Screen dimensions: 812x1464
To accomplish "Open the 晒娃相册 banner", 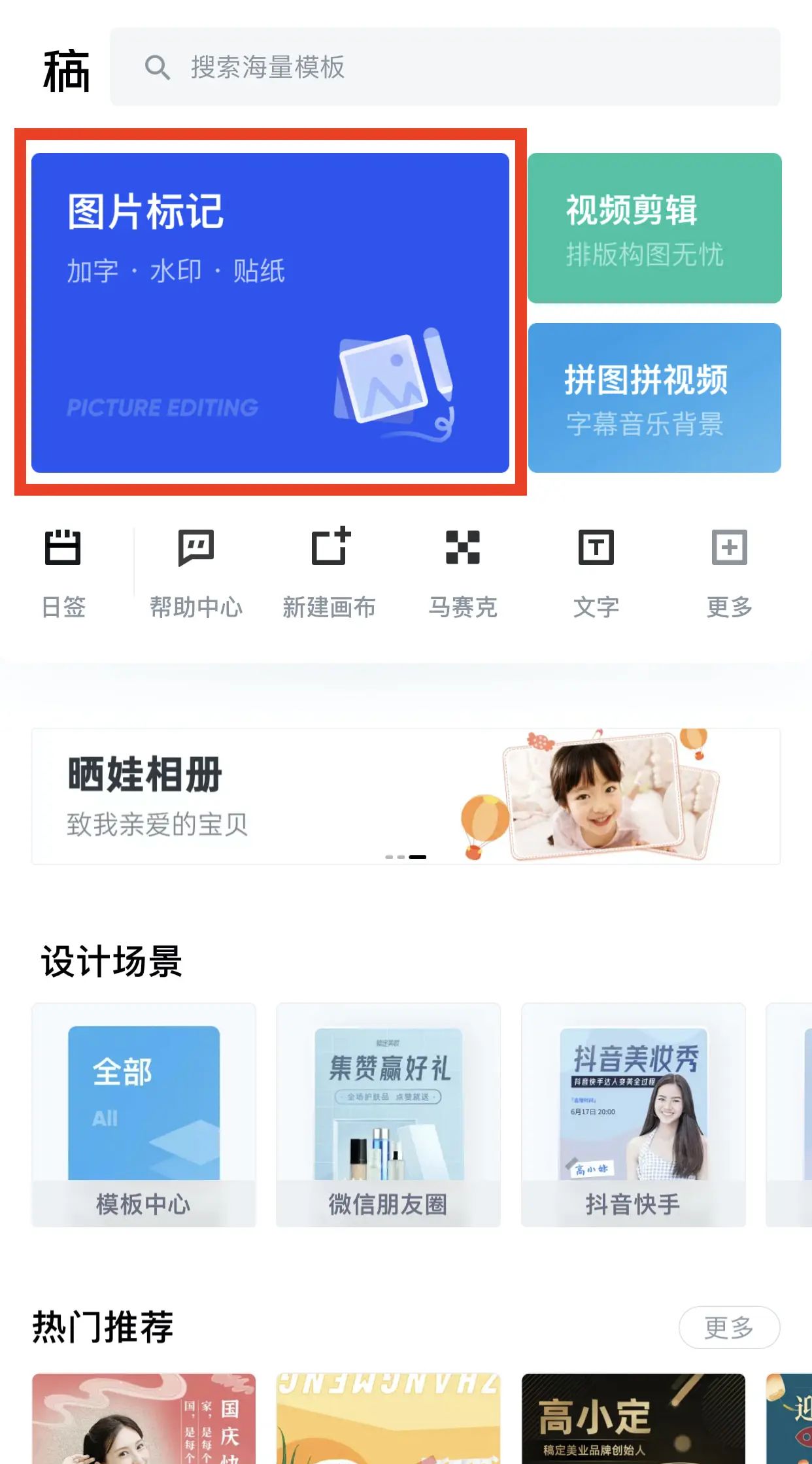I will [x=405, y=796].
